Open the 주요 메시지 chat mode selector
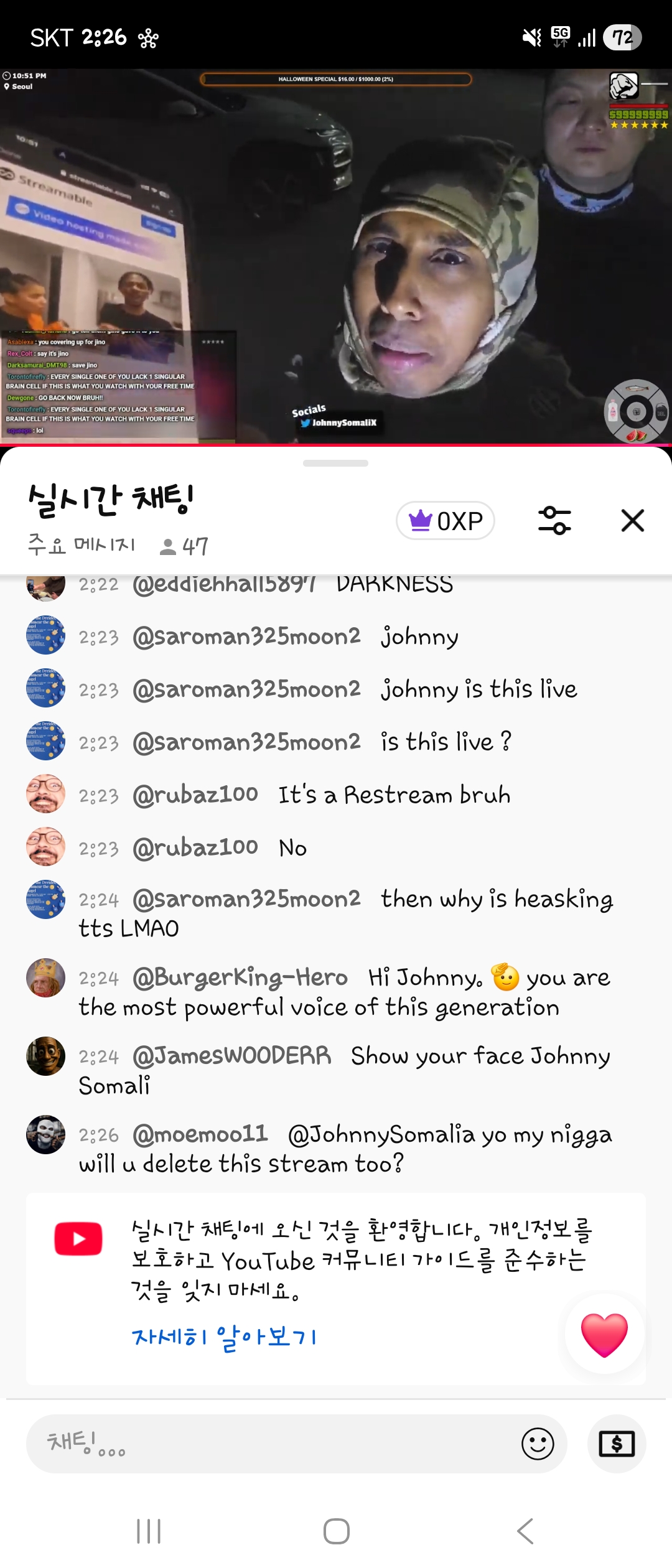This screenshot has width=672, height=1568. (82, 545)
